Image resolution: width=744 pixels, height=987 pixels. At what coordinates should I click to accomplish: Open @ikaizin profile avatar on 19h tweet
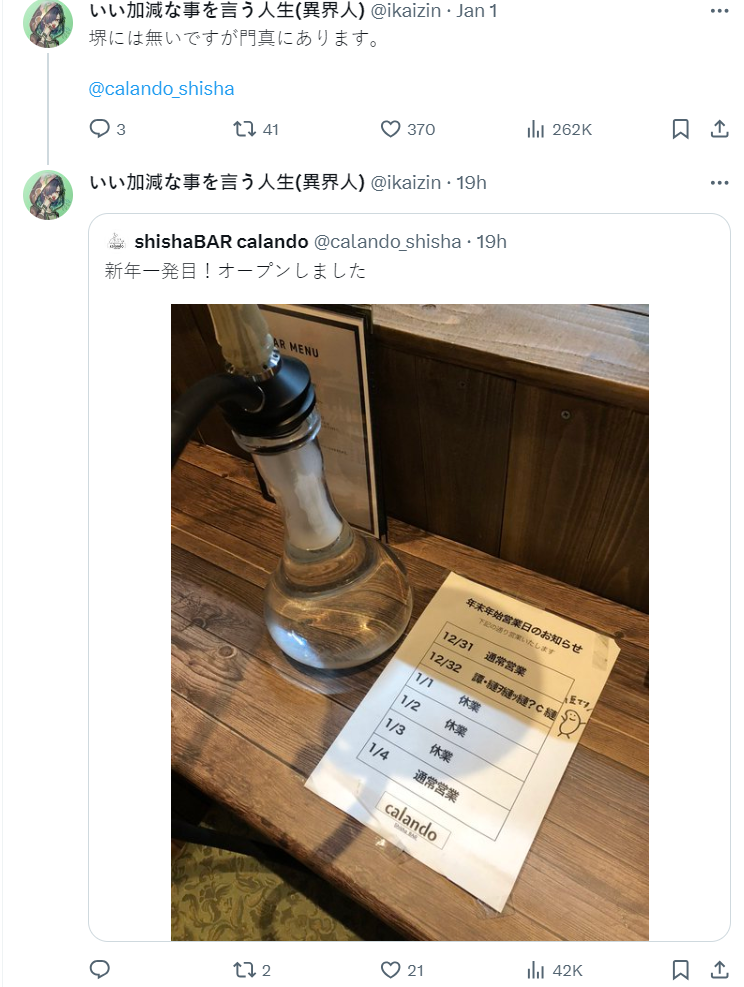click(48, 195)
